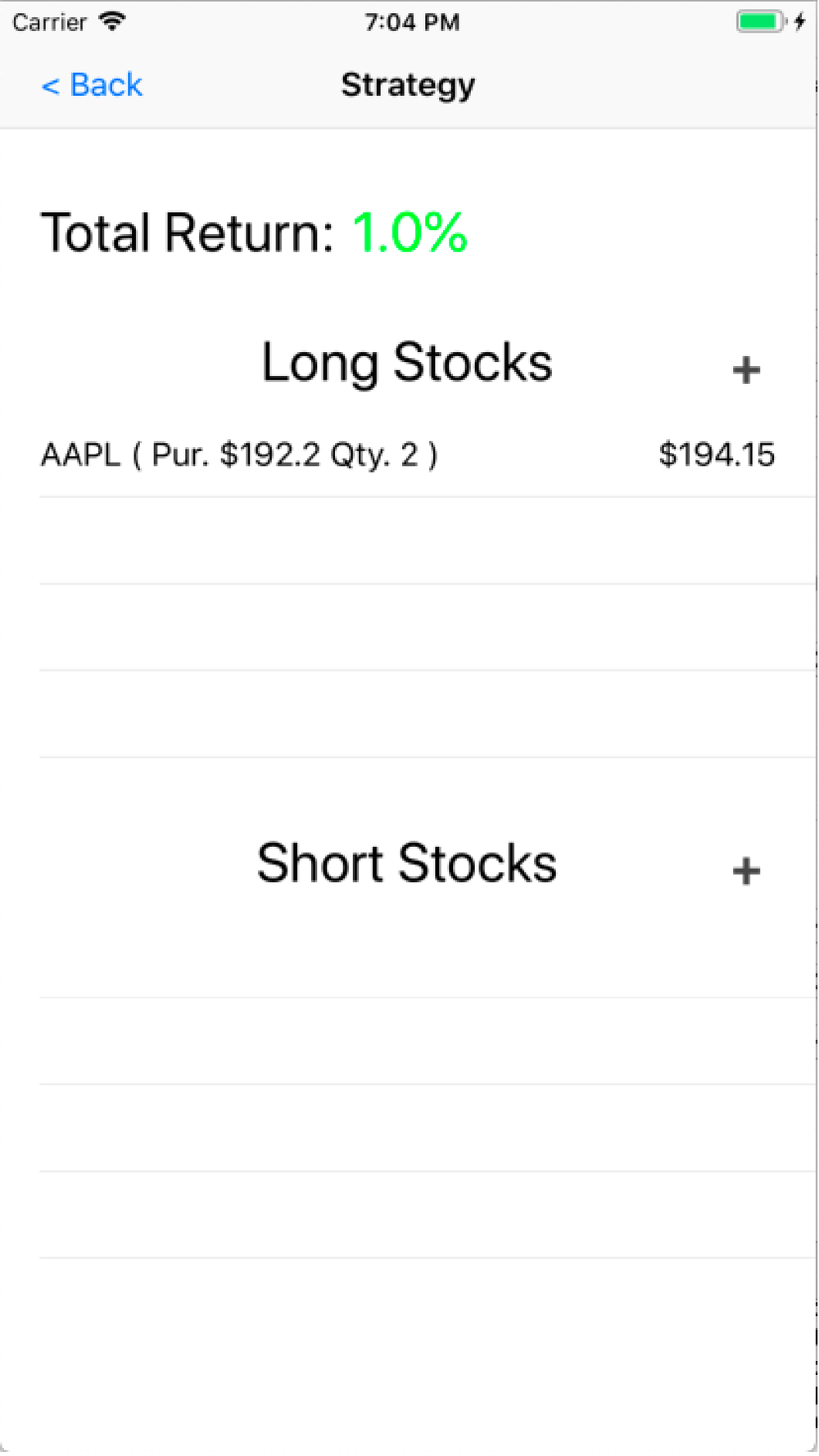This screenshot has width=819, height=1456.
Task: Go back using the Back button
Action: (92, 85)
